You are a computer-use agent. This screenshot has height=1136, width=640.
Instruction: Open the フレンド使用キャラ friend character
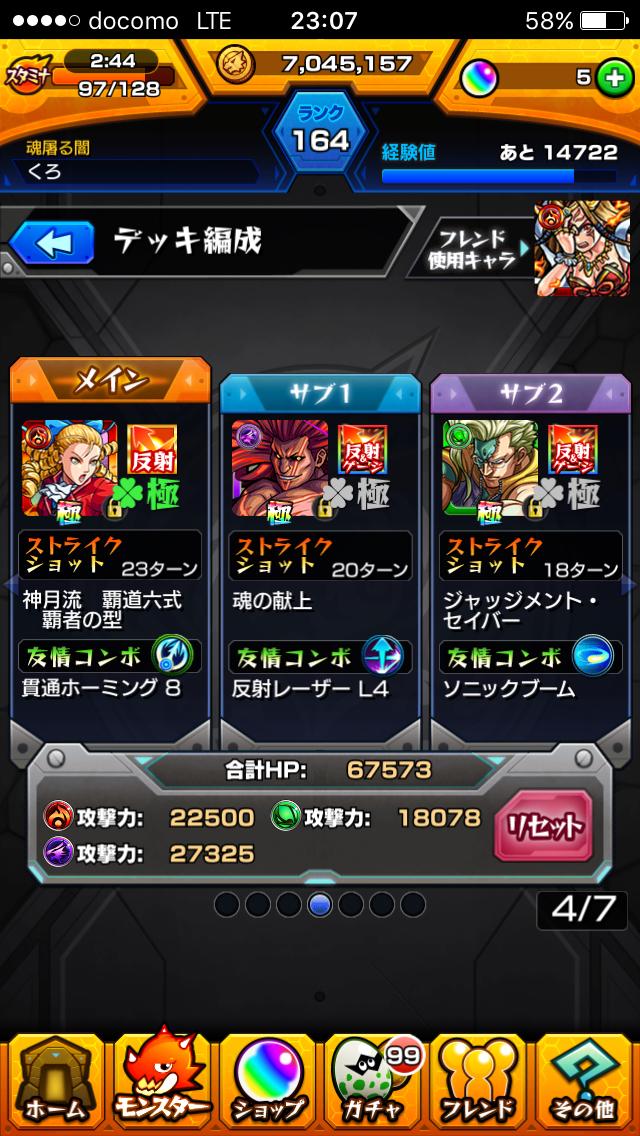(580, 247)
